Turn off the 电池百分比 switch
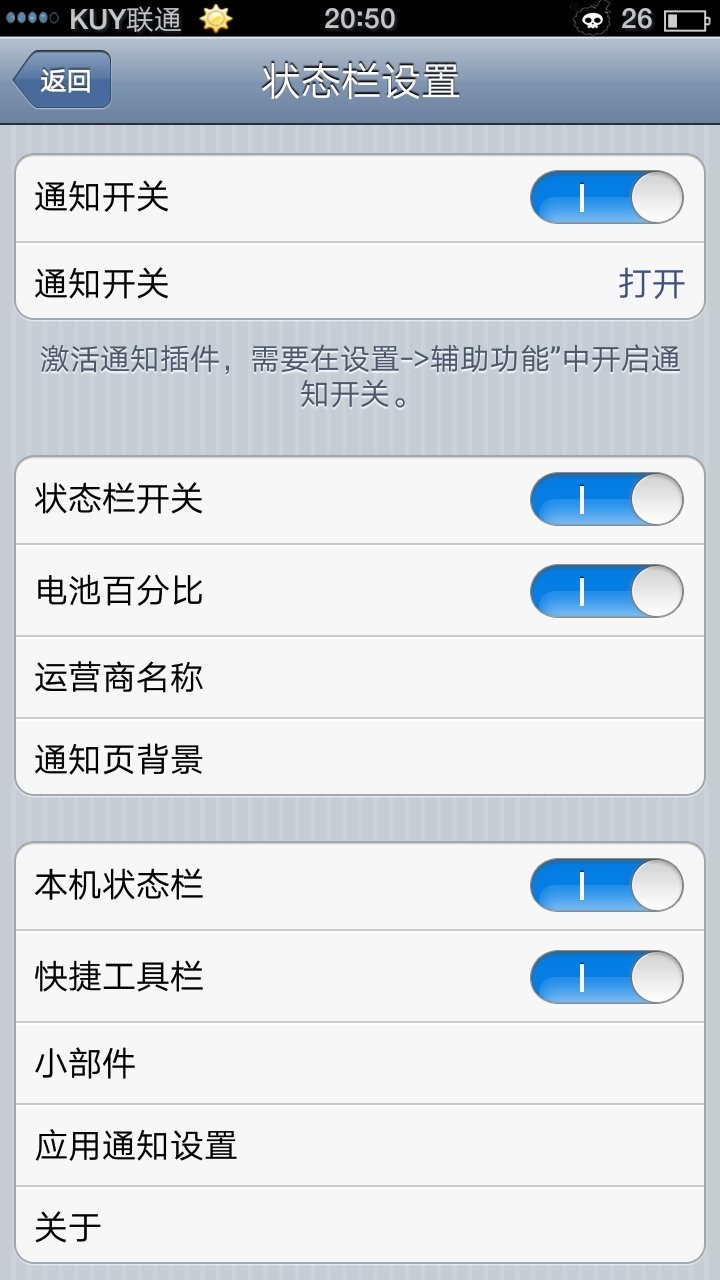The image size is (720, 1280). (605, 591)
